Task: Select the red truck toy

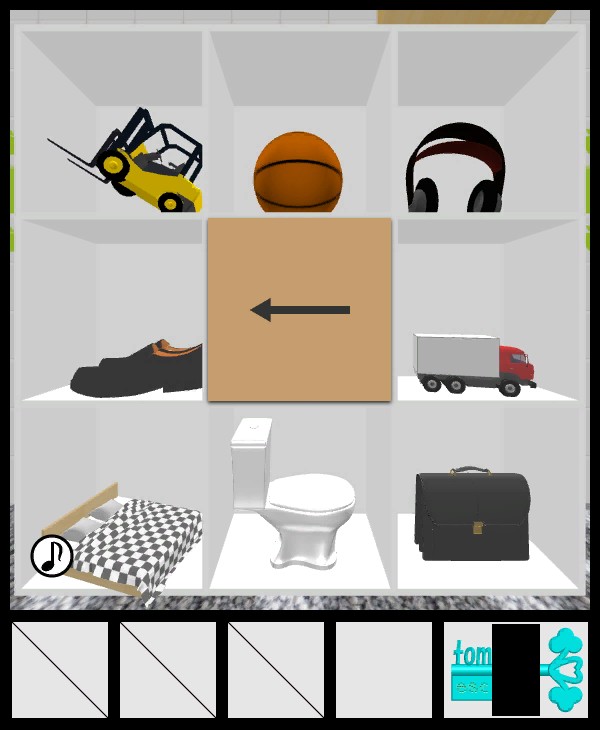Action: pos(474,364)
